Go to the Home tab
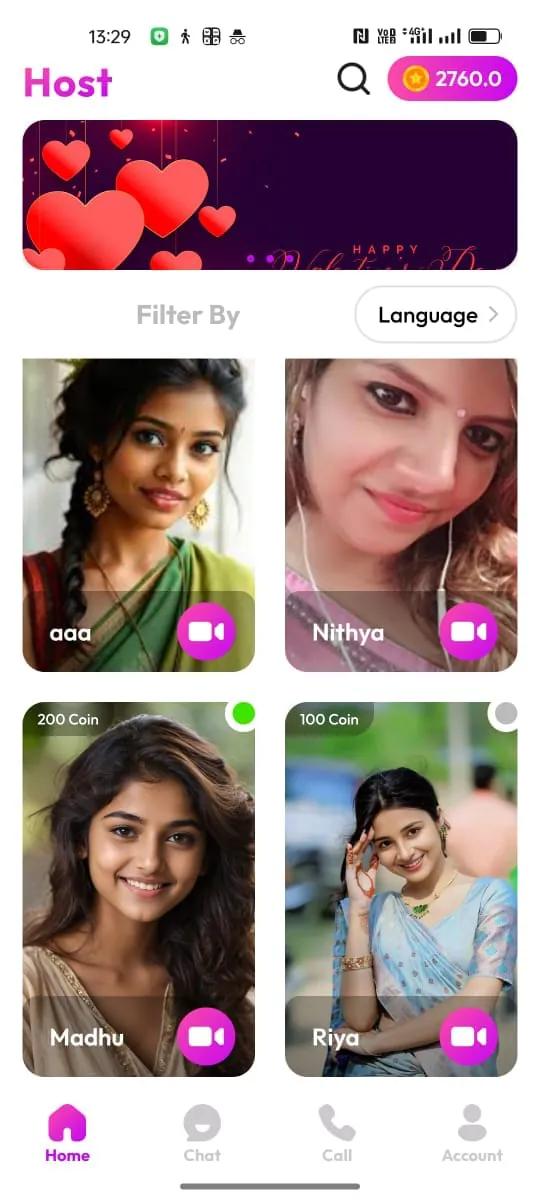The height and width of the screenshot is (1200, 540). pos(67,1133)
